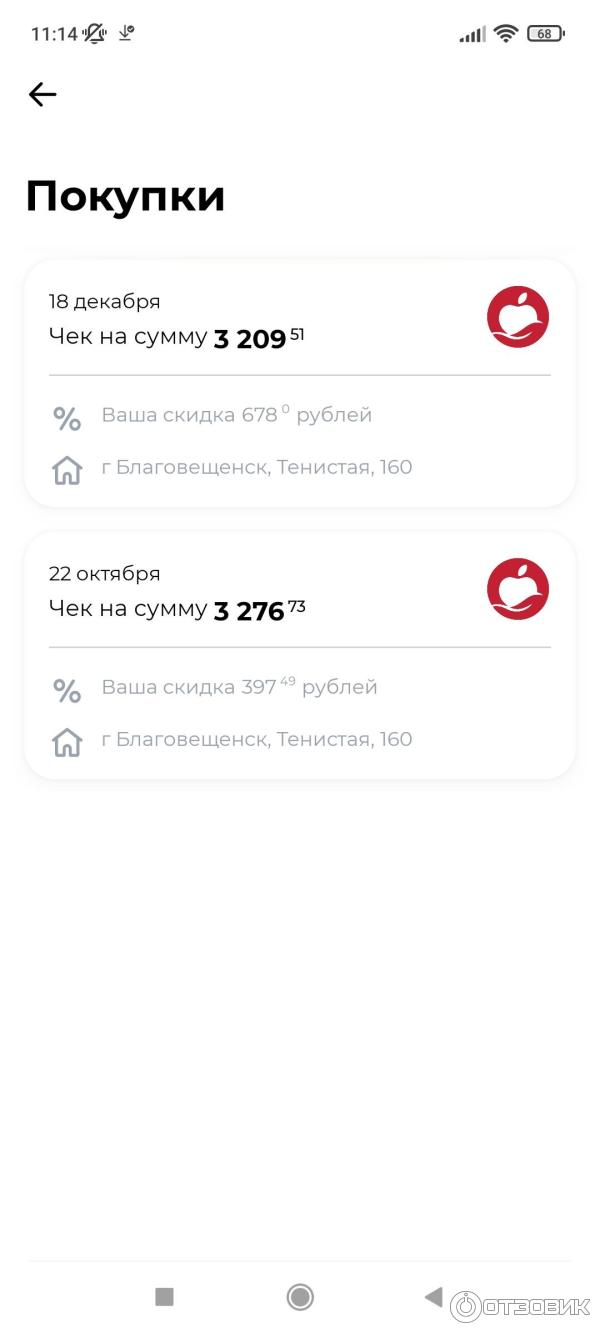
Task: Open the 18 декабря purchase receipt
Action: click(299, 383)
